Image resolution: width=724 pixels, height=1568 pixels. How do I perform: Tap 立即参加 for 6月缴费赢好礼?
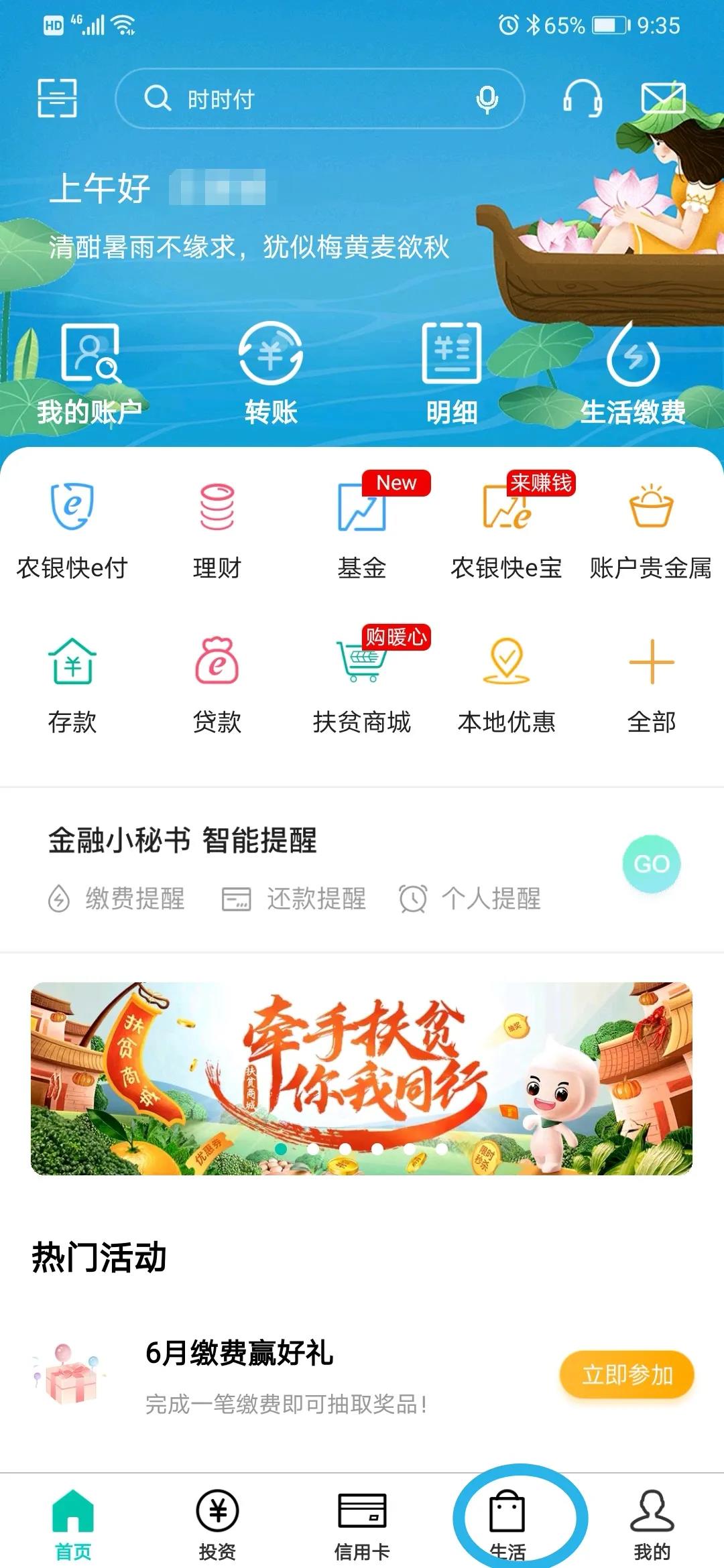627,1374
